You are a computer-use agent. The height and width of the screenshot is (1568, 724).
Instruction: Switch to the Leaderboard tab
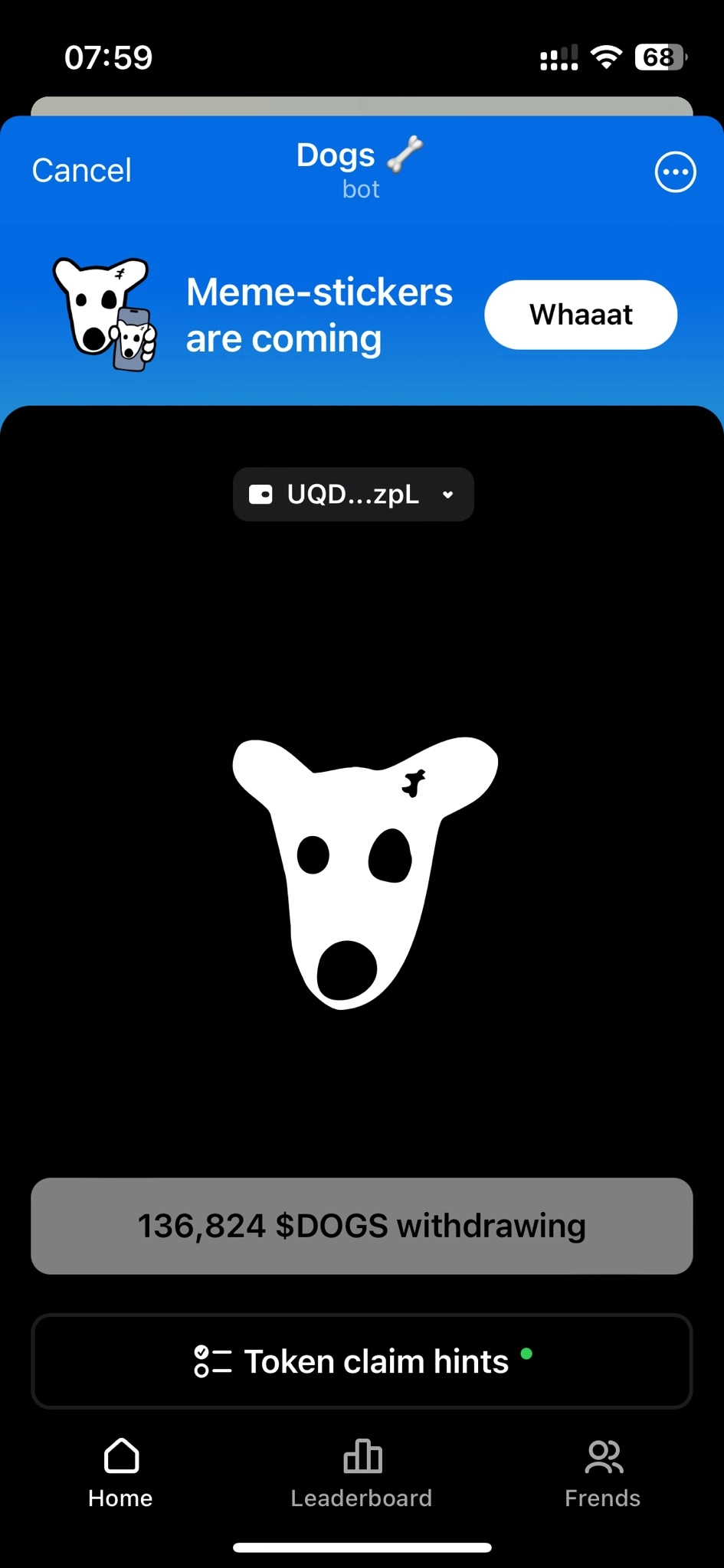point(362,1472)
